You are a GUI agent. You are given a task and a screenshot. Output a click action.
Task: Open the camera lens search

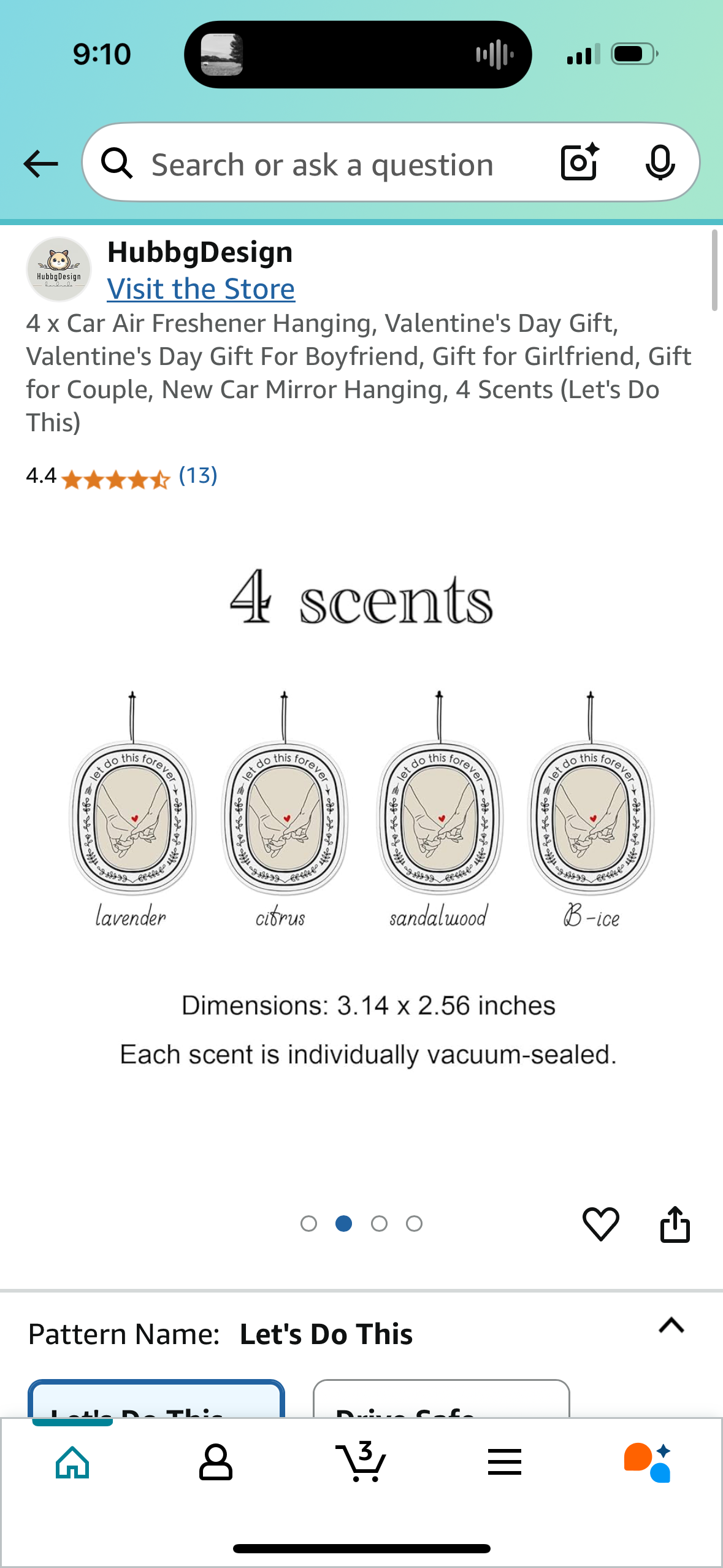(580, 163)
